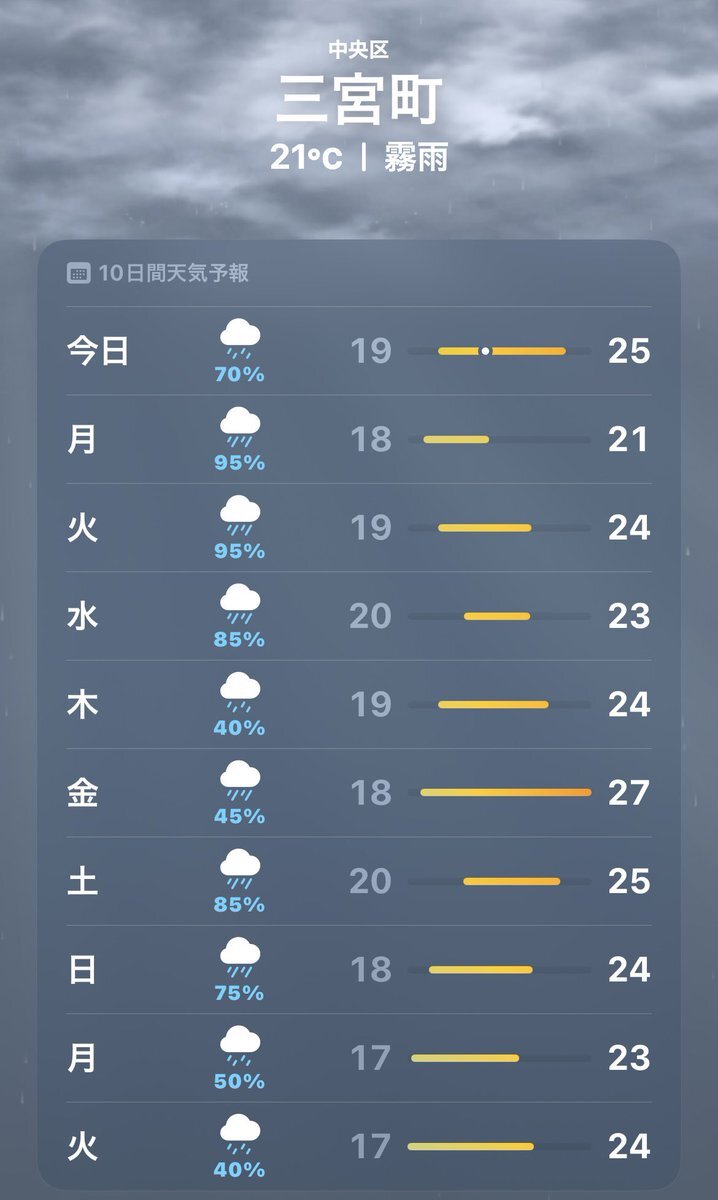Open the 日 row with 75% rain

pyautogui.click(x=359, y=970)
